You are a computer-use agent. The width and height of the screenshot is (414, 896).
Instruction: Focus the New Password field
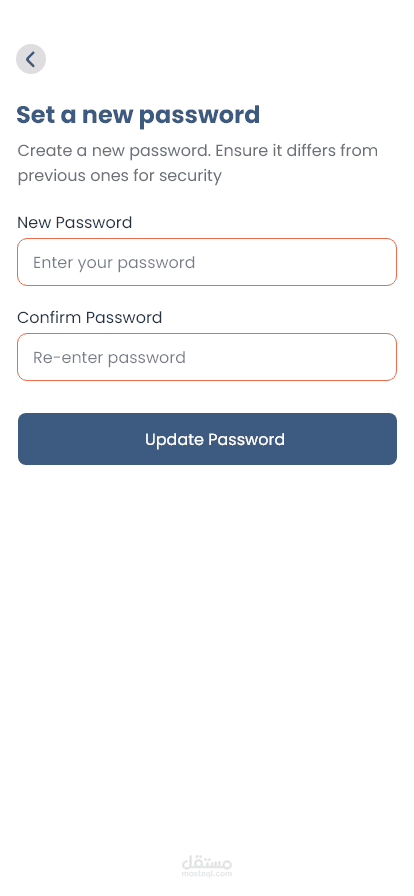(x=207, y=262)
